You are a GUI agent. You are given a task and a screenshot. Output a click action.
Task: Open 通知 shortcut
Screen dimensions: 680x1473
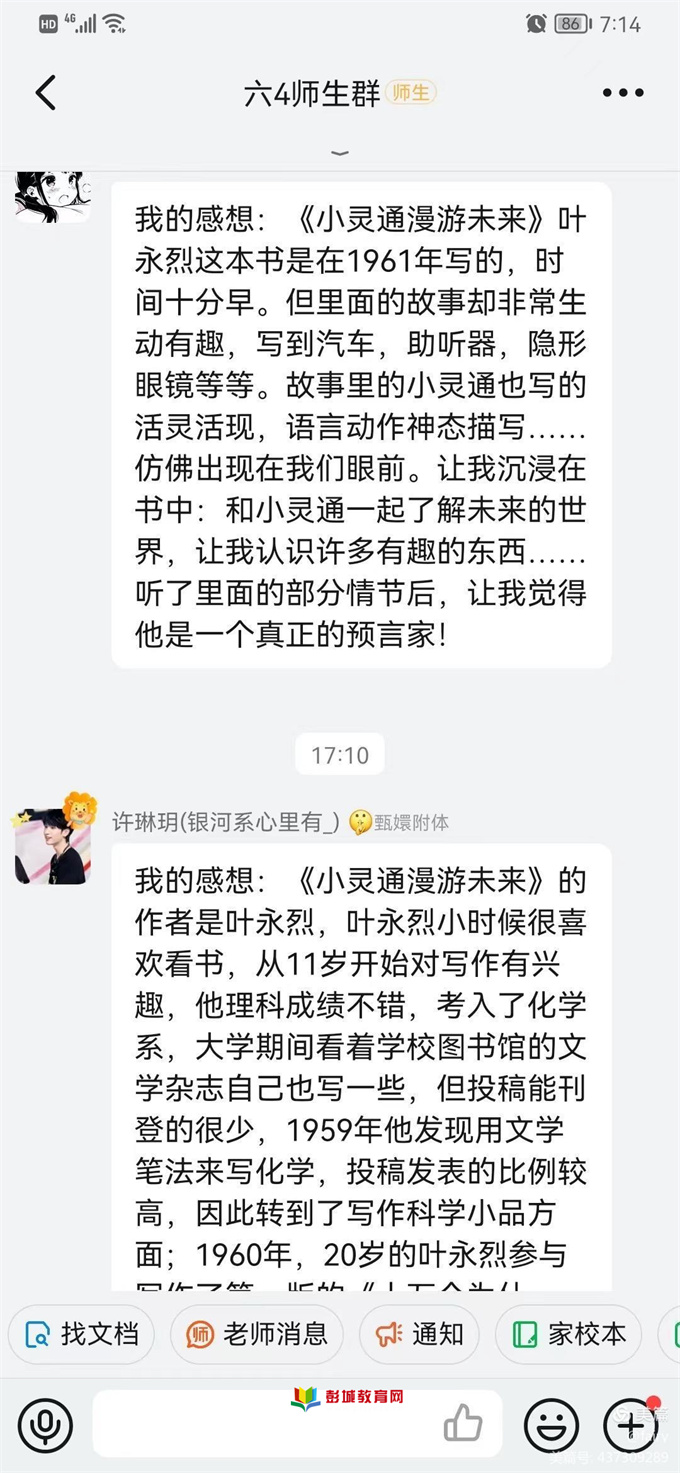click(x=421, y=1334)
